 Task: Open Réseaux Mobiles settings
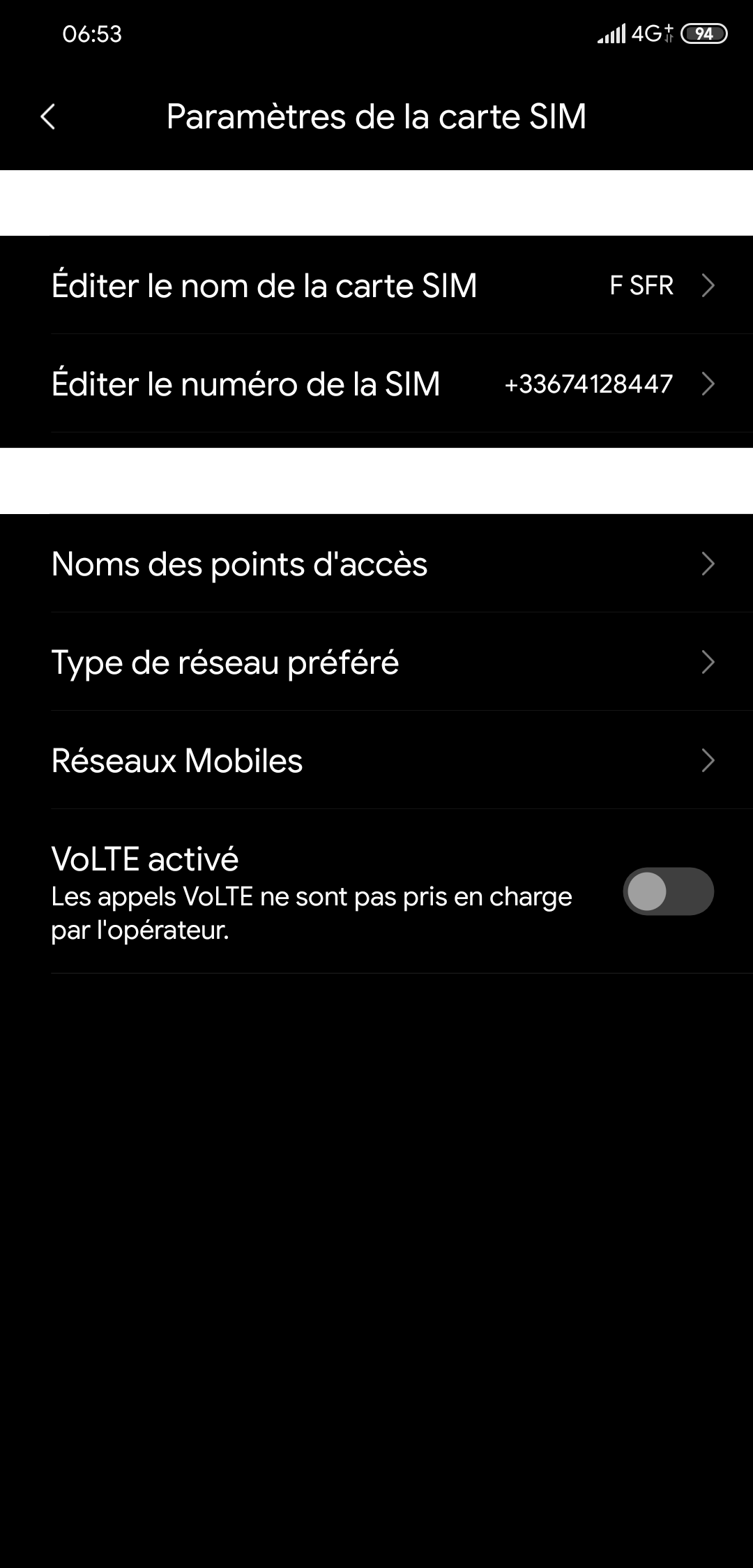point(376,760)
